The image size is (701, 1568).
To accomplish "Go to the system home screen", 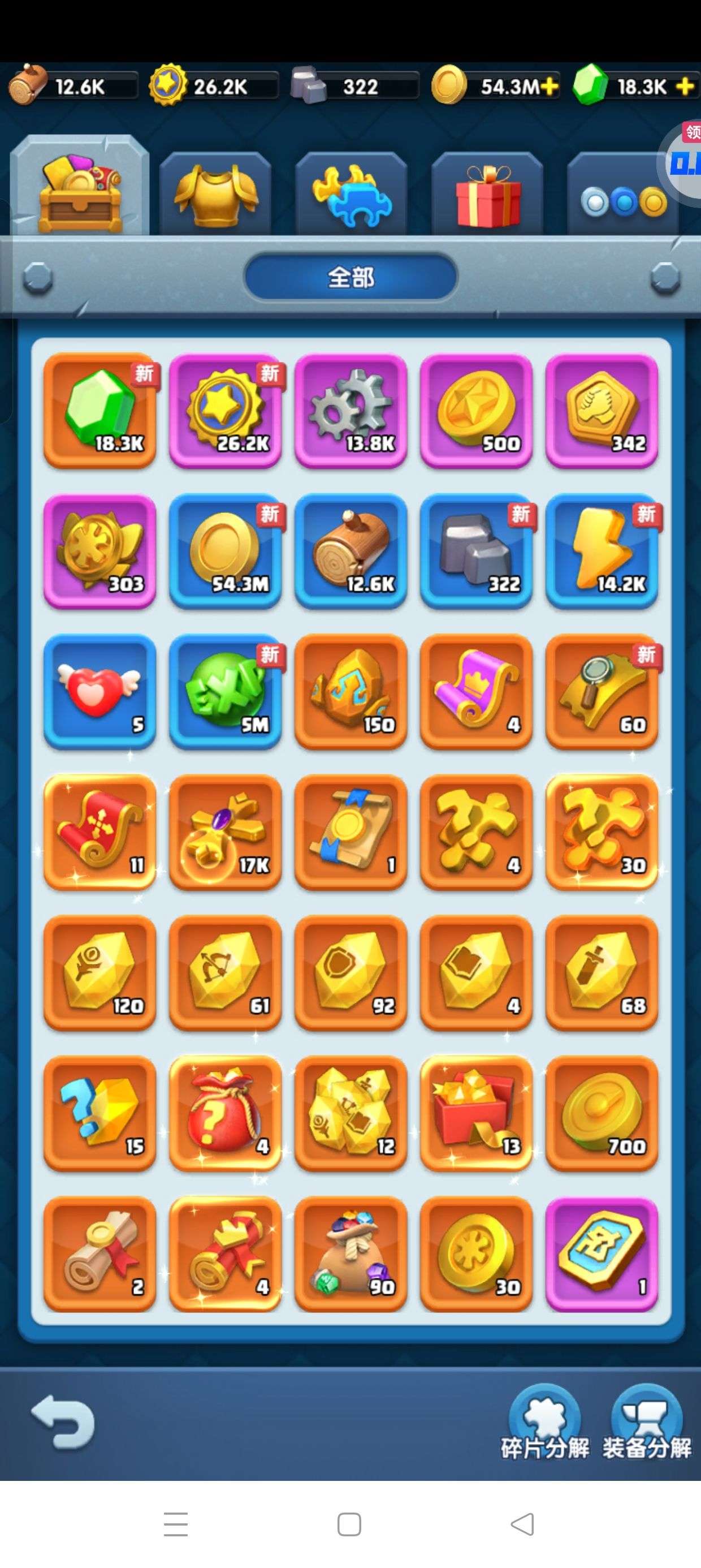I will coord(349,1524).
